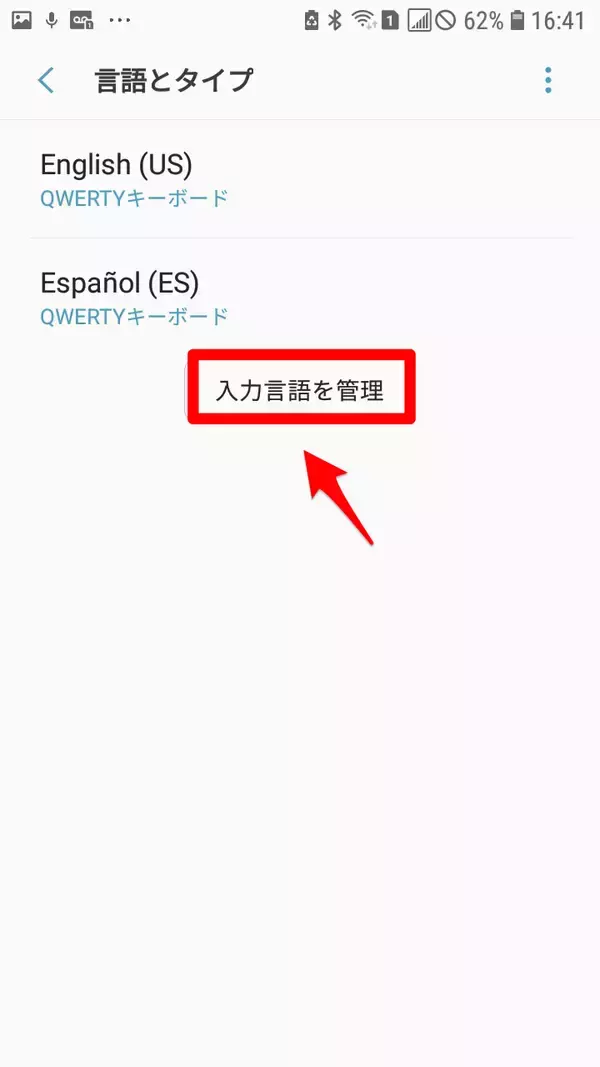
Task: Open English (US) keyboard settings
Action: (300, 179)
